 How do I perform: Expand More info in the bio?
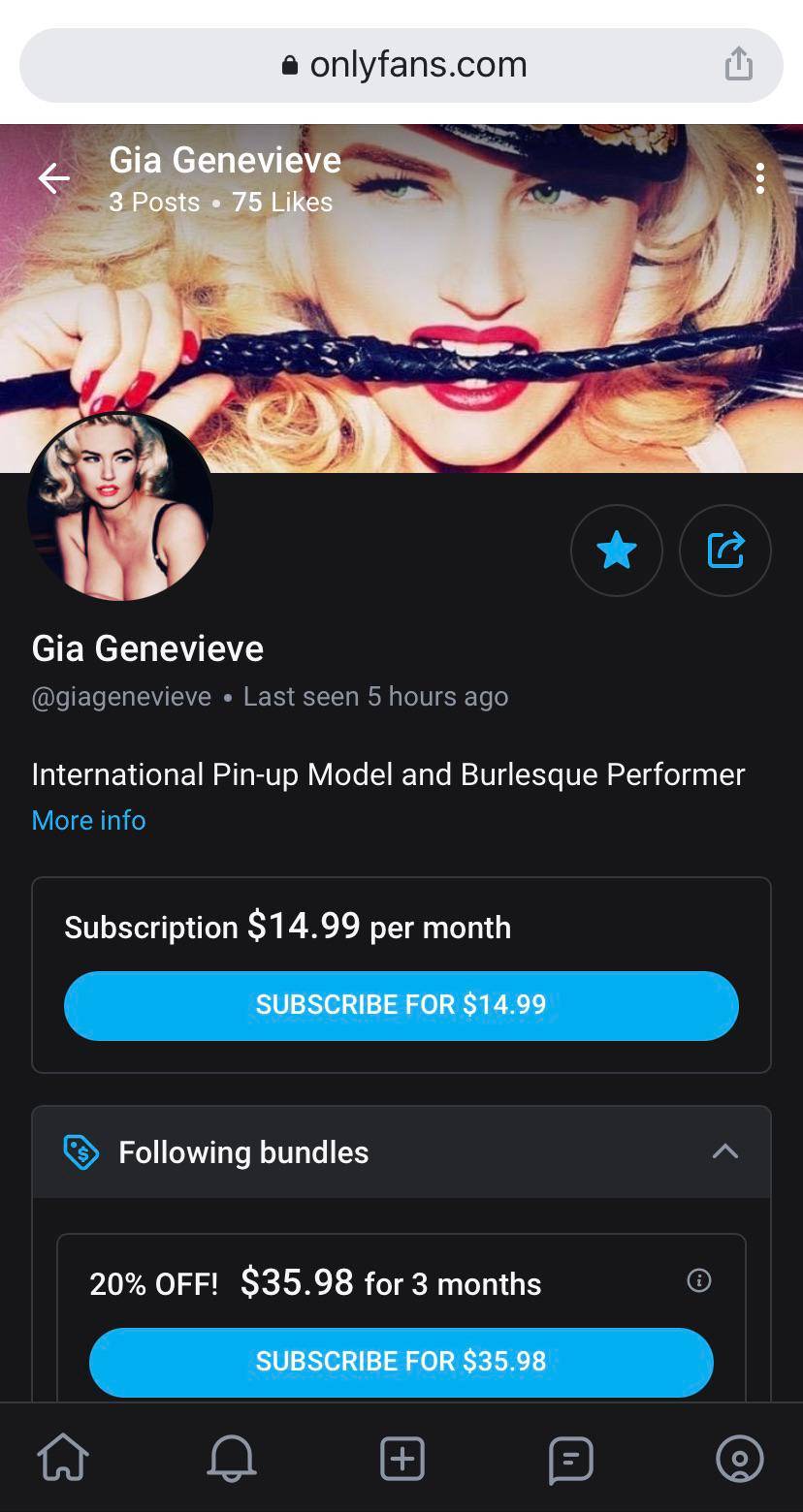pos(87,820)
